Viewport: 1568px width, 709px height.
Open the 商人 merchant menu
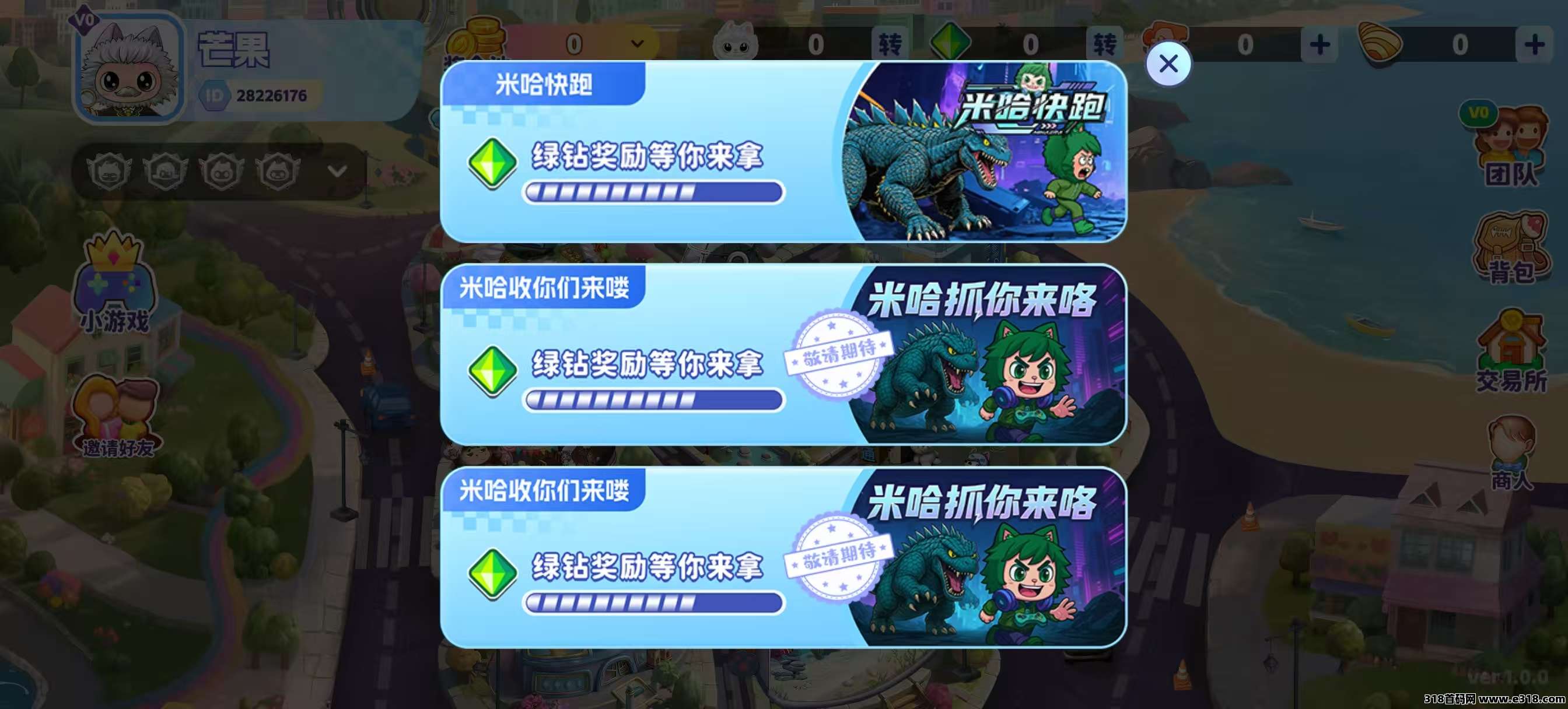click(1511, 454)
